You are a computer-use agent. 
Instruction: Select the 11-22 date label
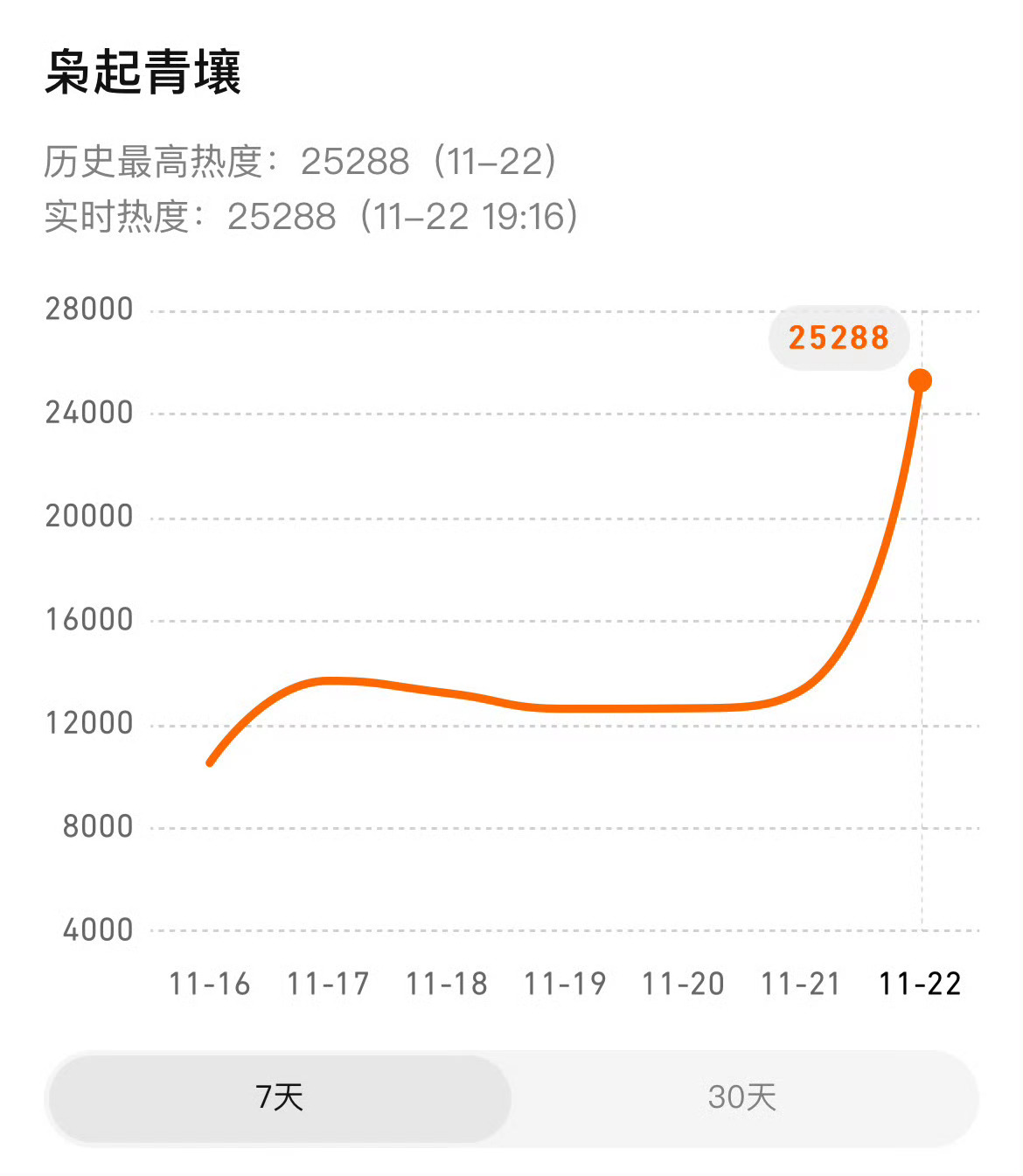[x=920, y=983]
